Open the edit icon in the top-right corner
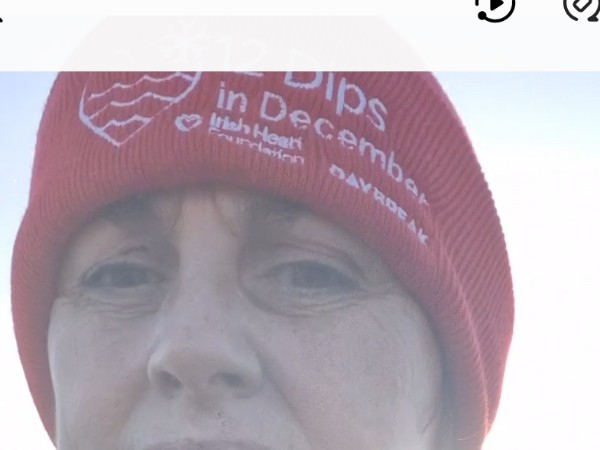This screenshot has width=600, height=450. click(x=582, y=6)
